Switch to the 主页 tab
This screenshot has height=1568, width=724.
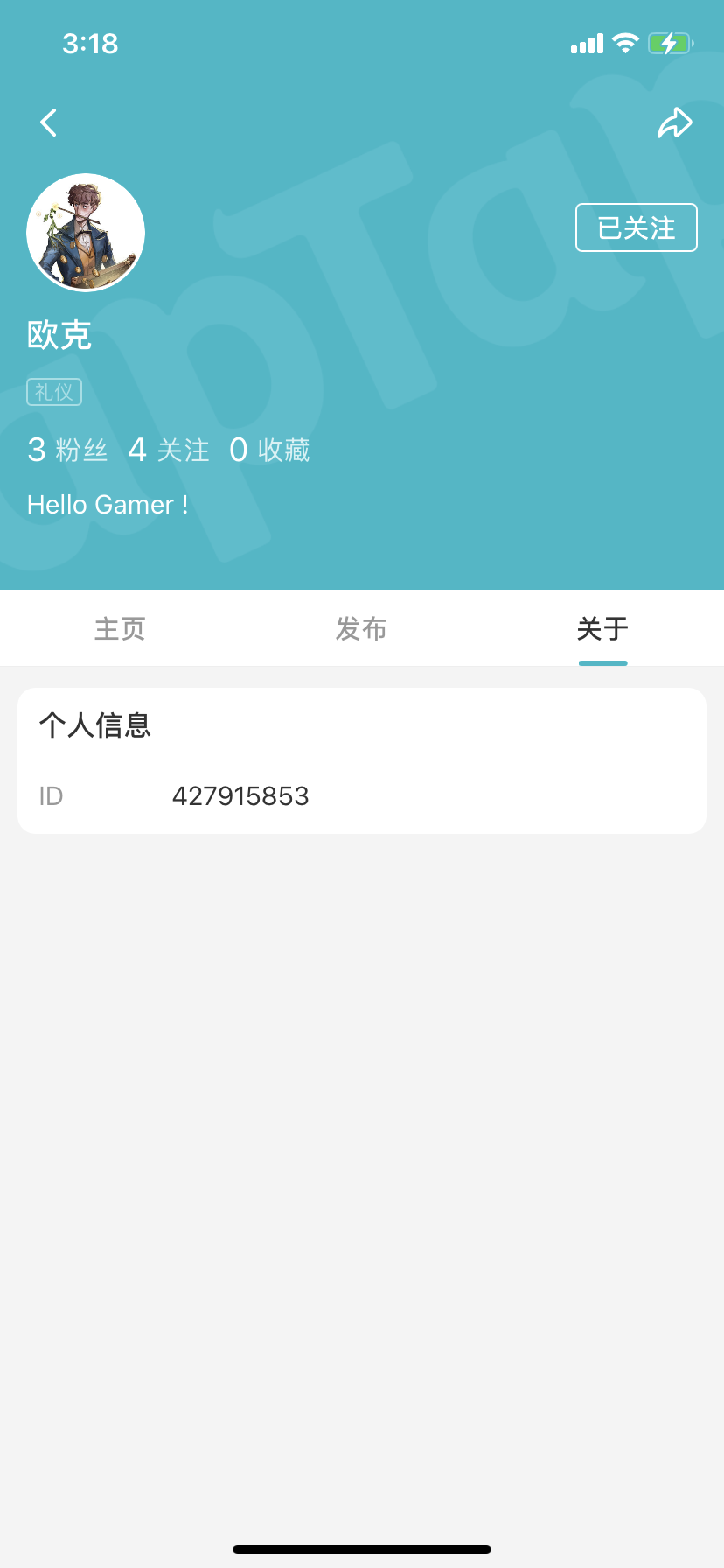[x=120, y=628]
